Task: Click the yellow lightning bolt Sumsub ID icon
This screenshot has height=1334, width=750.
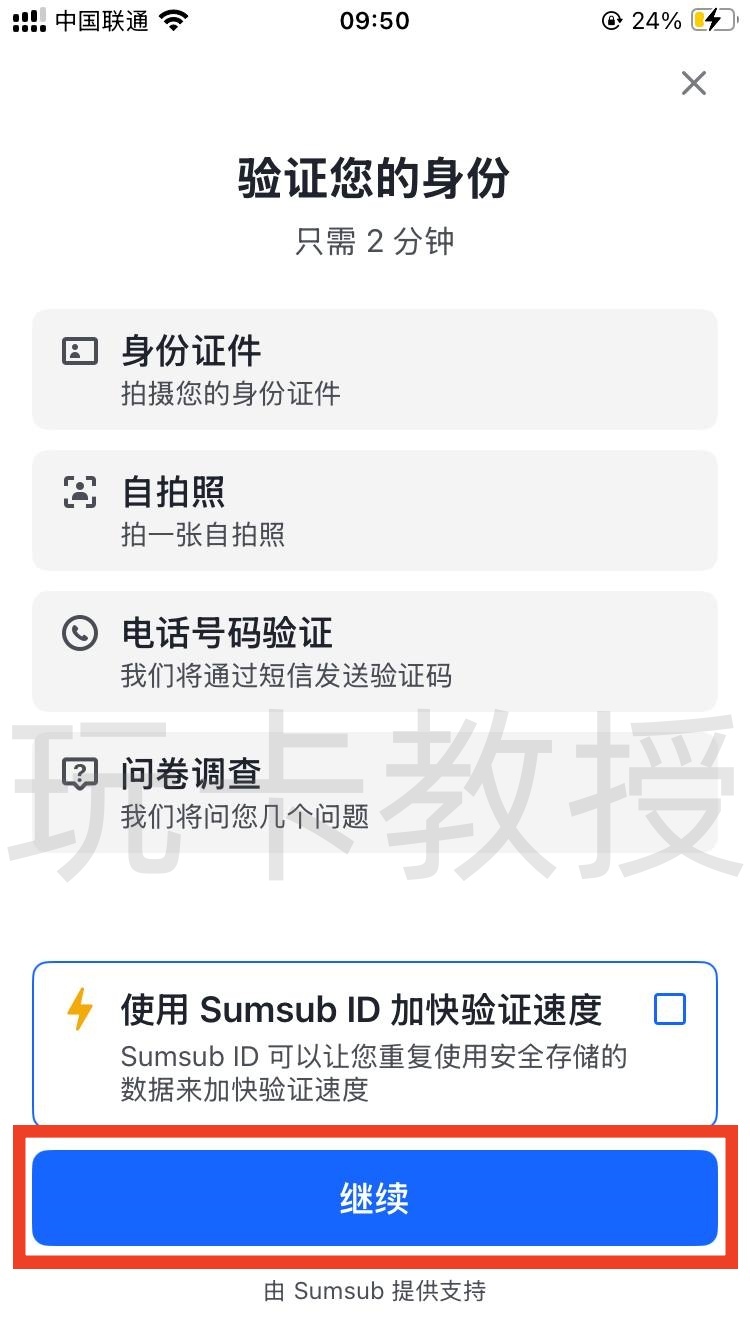Action: pyautogui.click(x=81, y=1010)
